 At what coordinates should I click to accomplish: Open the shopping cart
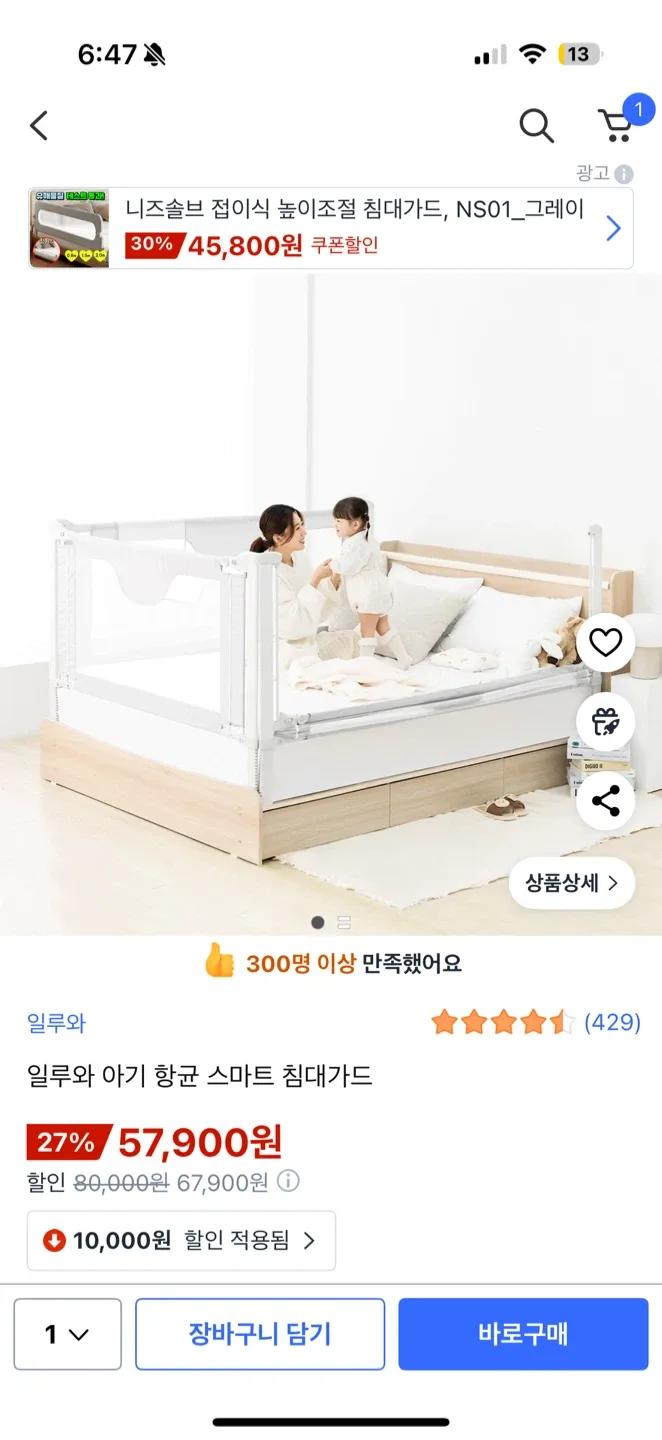[617, 125]
